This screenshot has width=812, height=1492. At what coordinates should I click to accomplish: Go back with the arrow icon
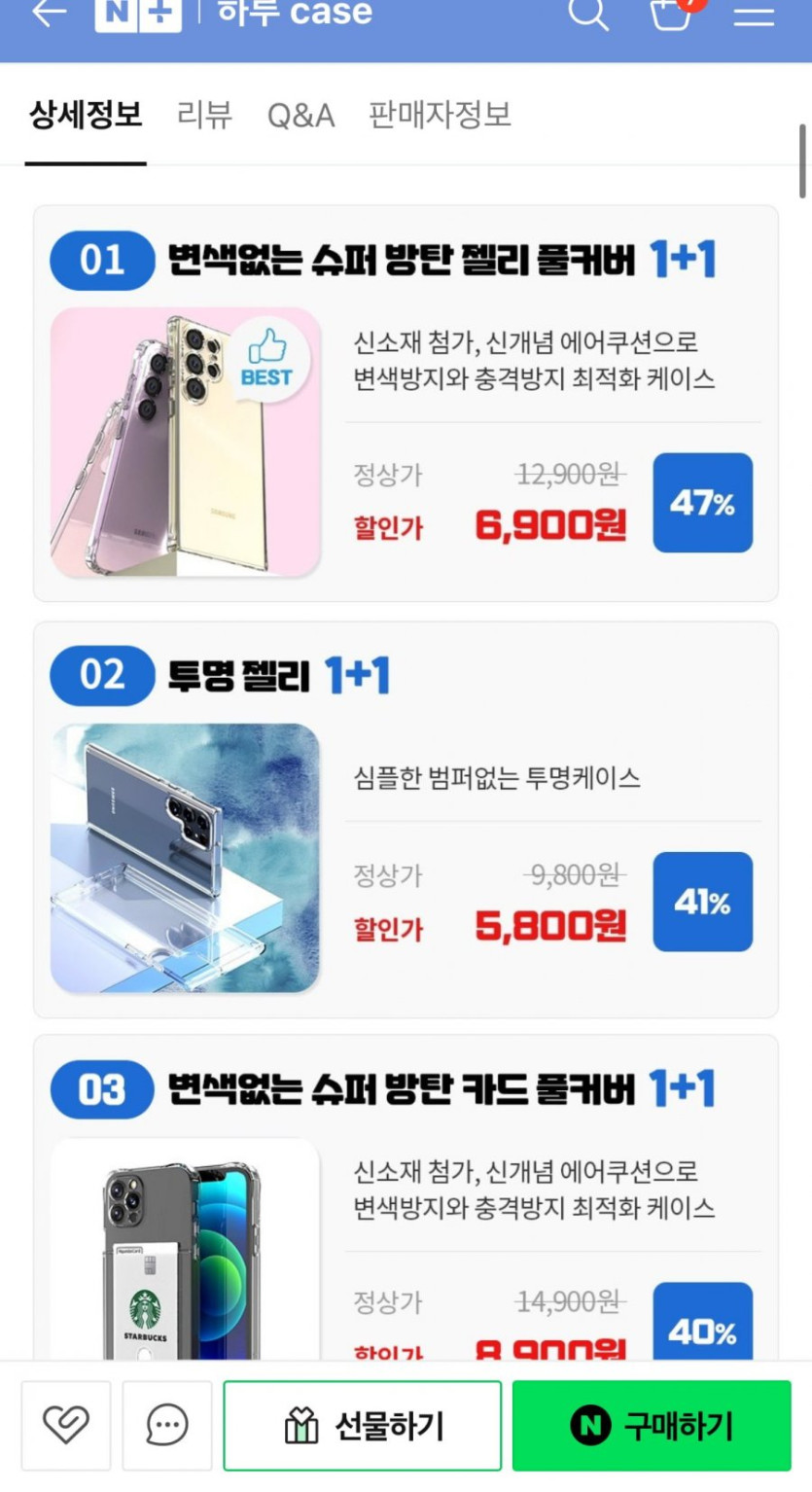point(49,13)
